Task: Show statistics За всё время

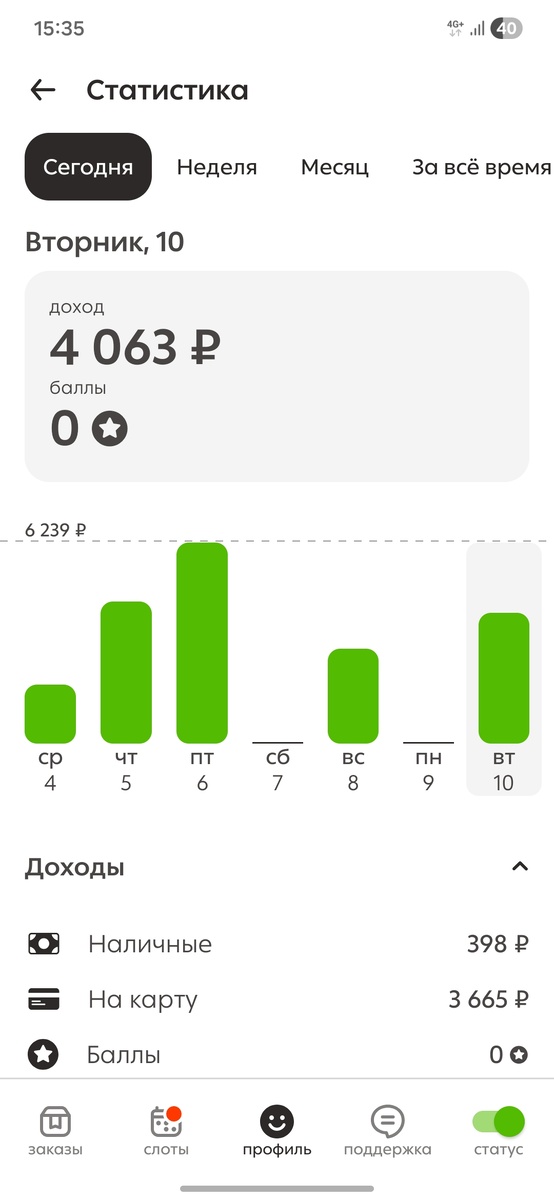Action: point(481,167)
